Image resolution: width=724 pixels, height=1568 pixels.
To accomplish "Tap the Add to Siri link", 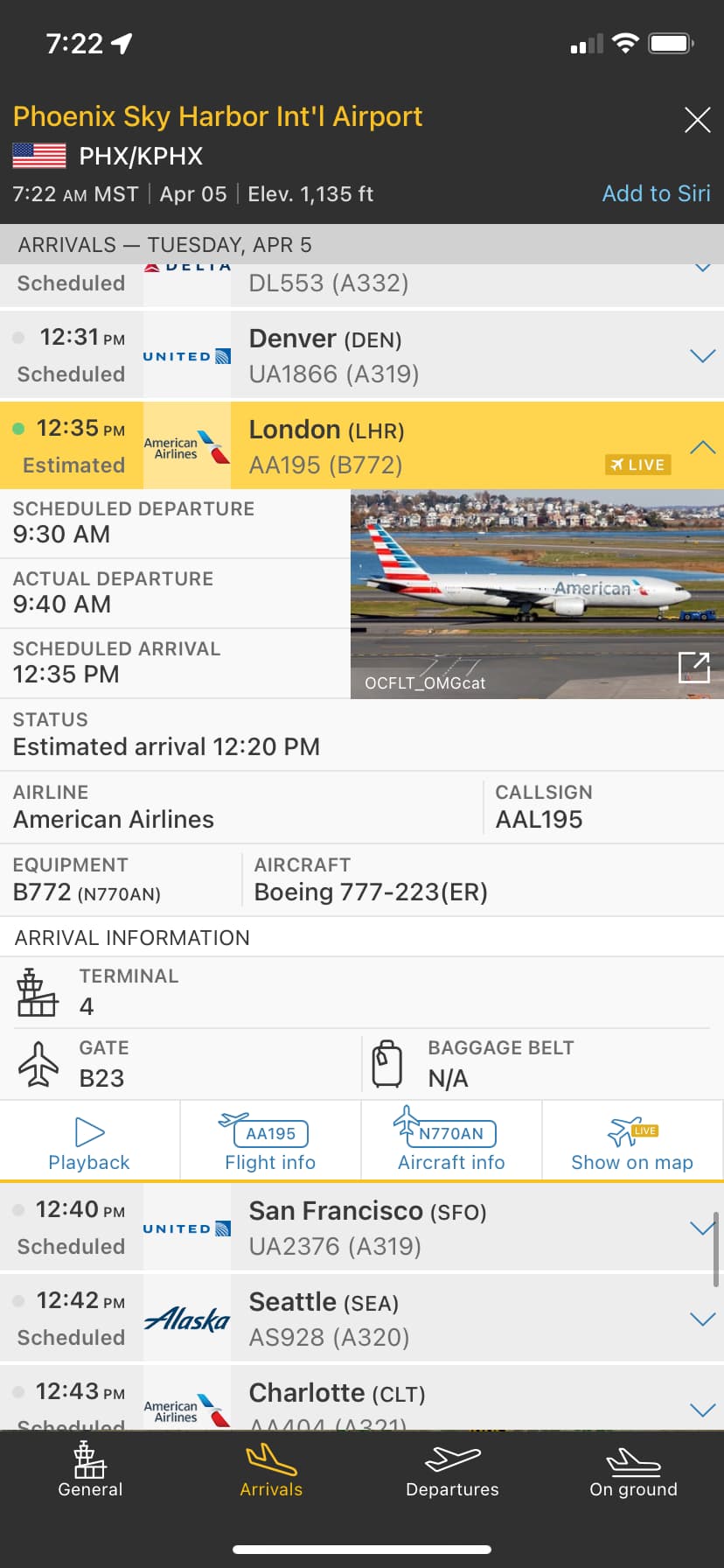I will 656,193.
